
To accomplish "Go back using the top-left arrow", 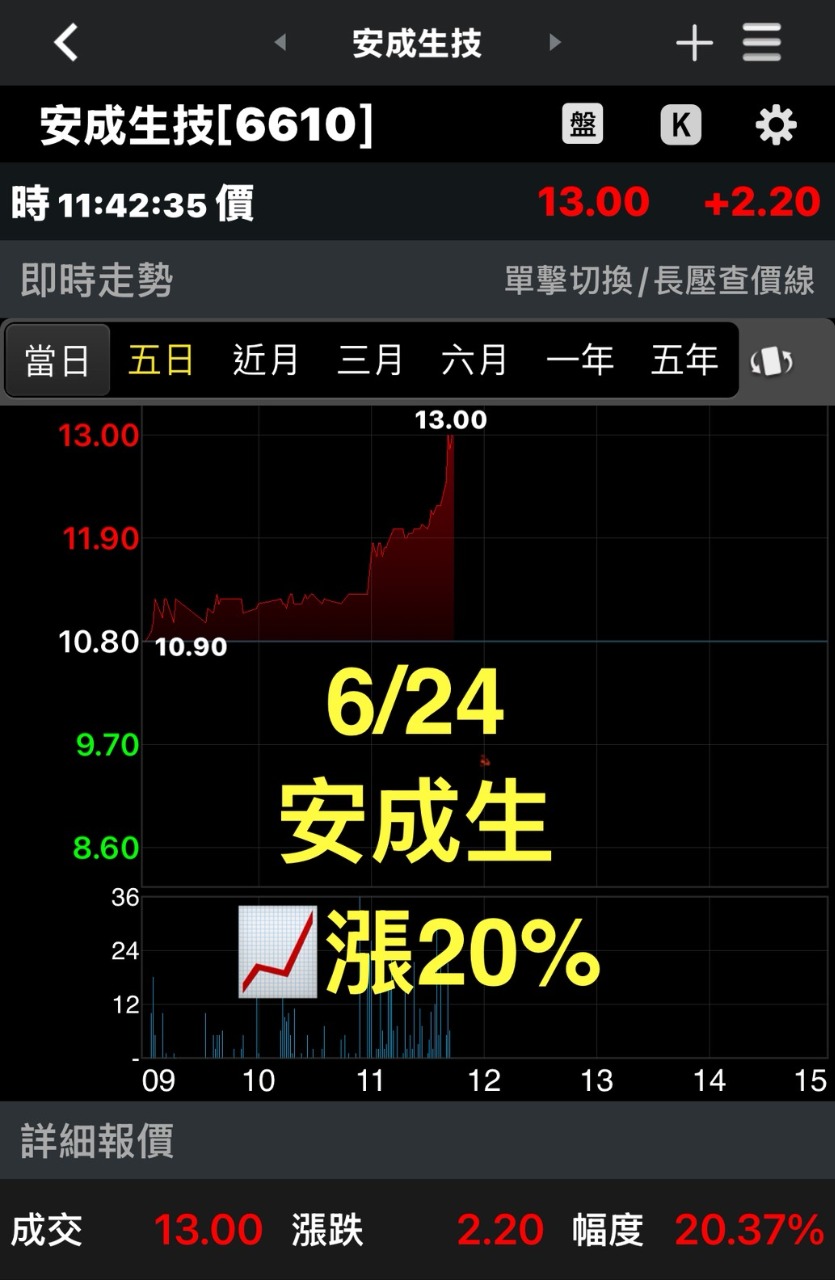I will 66,43.
